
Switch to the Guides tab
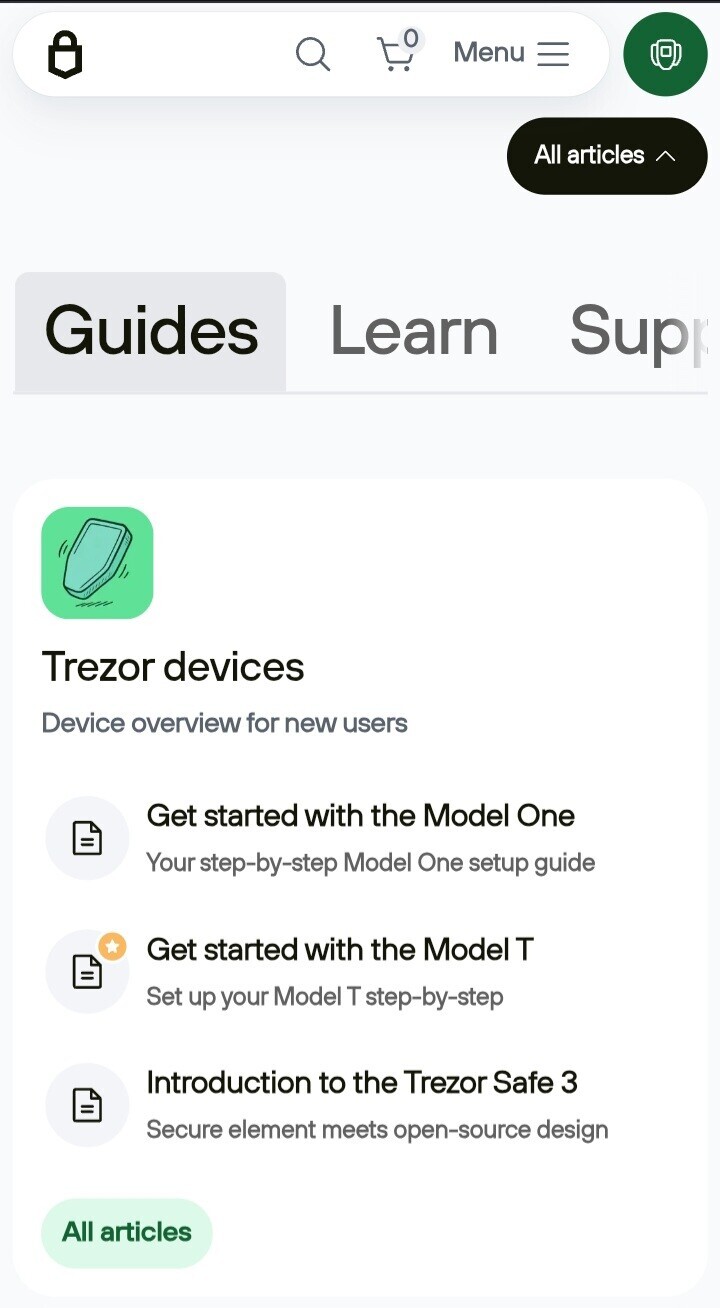pos(151,332)
